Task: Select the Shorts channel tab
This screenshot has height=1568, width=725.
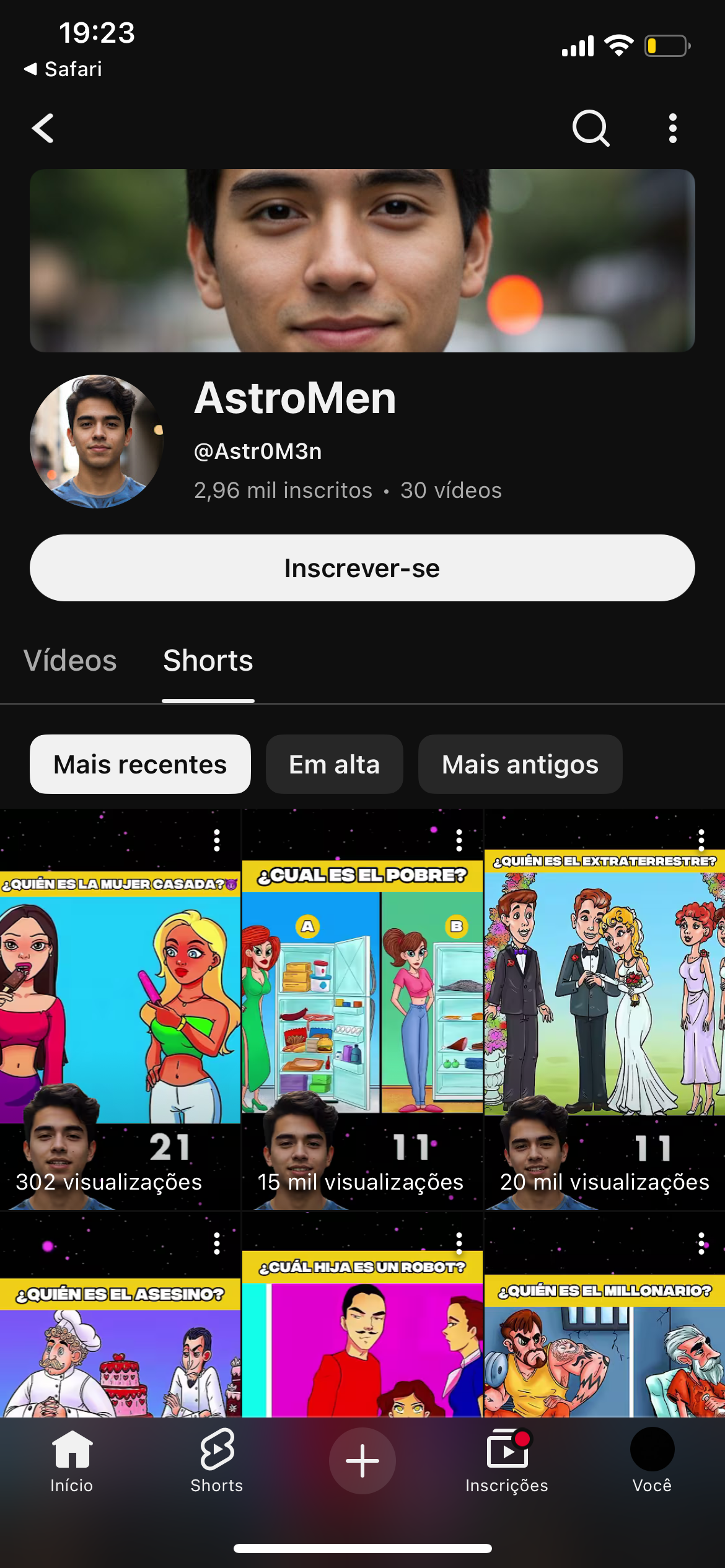Action: [x=208, y=661]
